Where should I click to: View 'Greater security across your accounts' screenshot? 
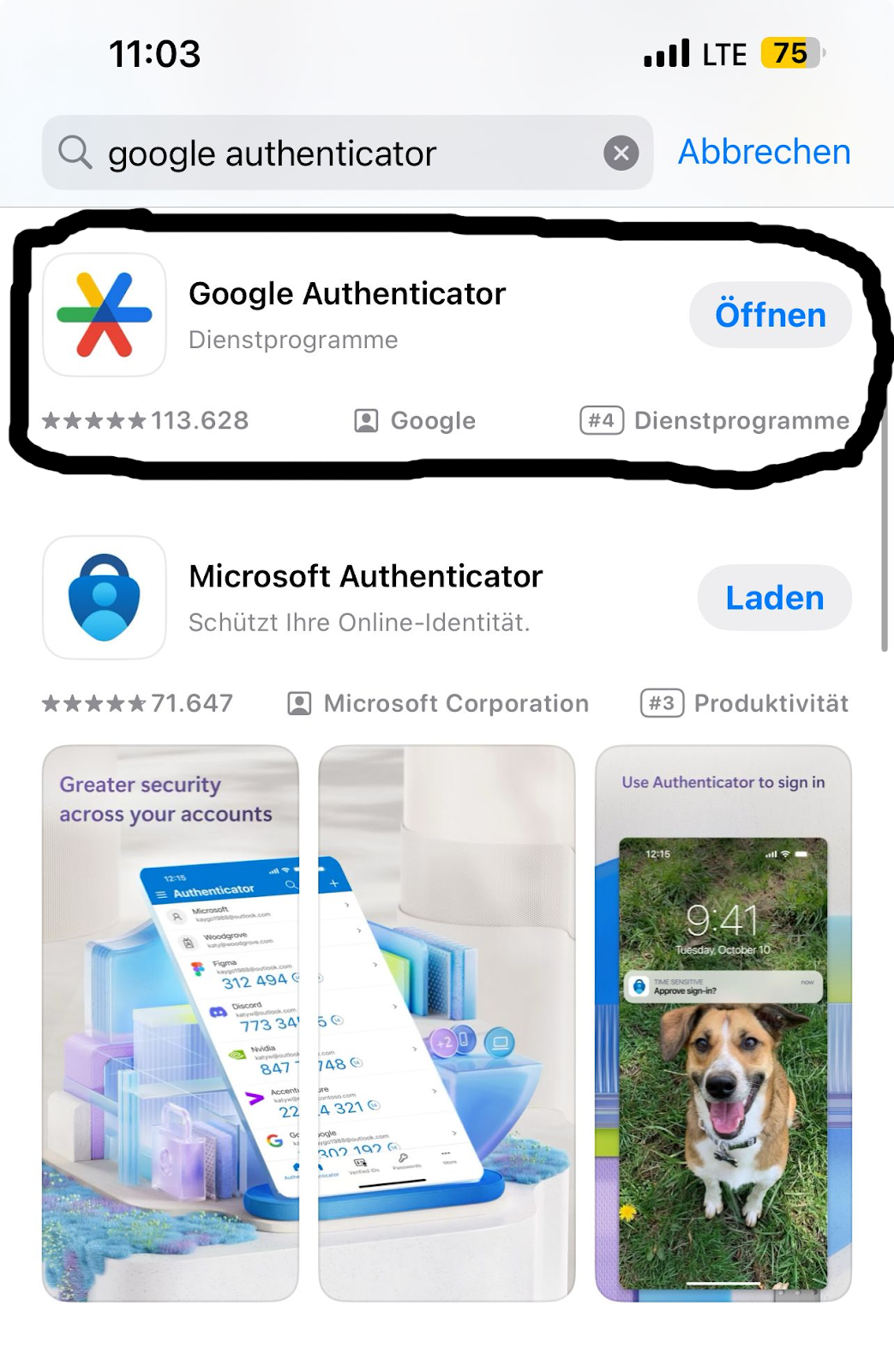(171, 1022)
